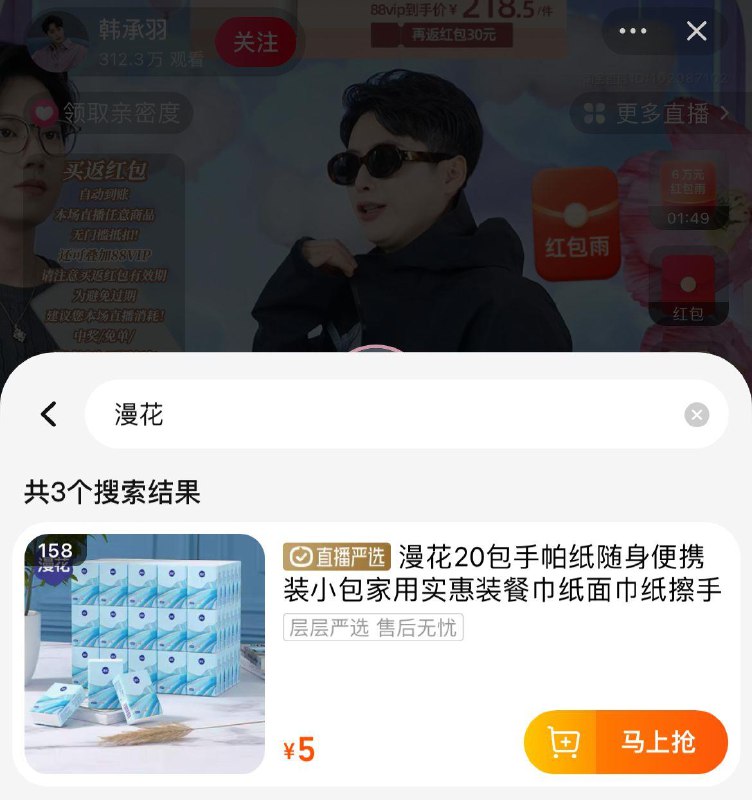Open the 红包雨 red packet rain
This screenshot has width=752, height=800.
(x=576, y=227)
